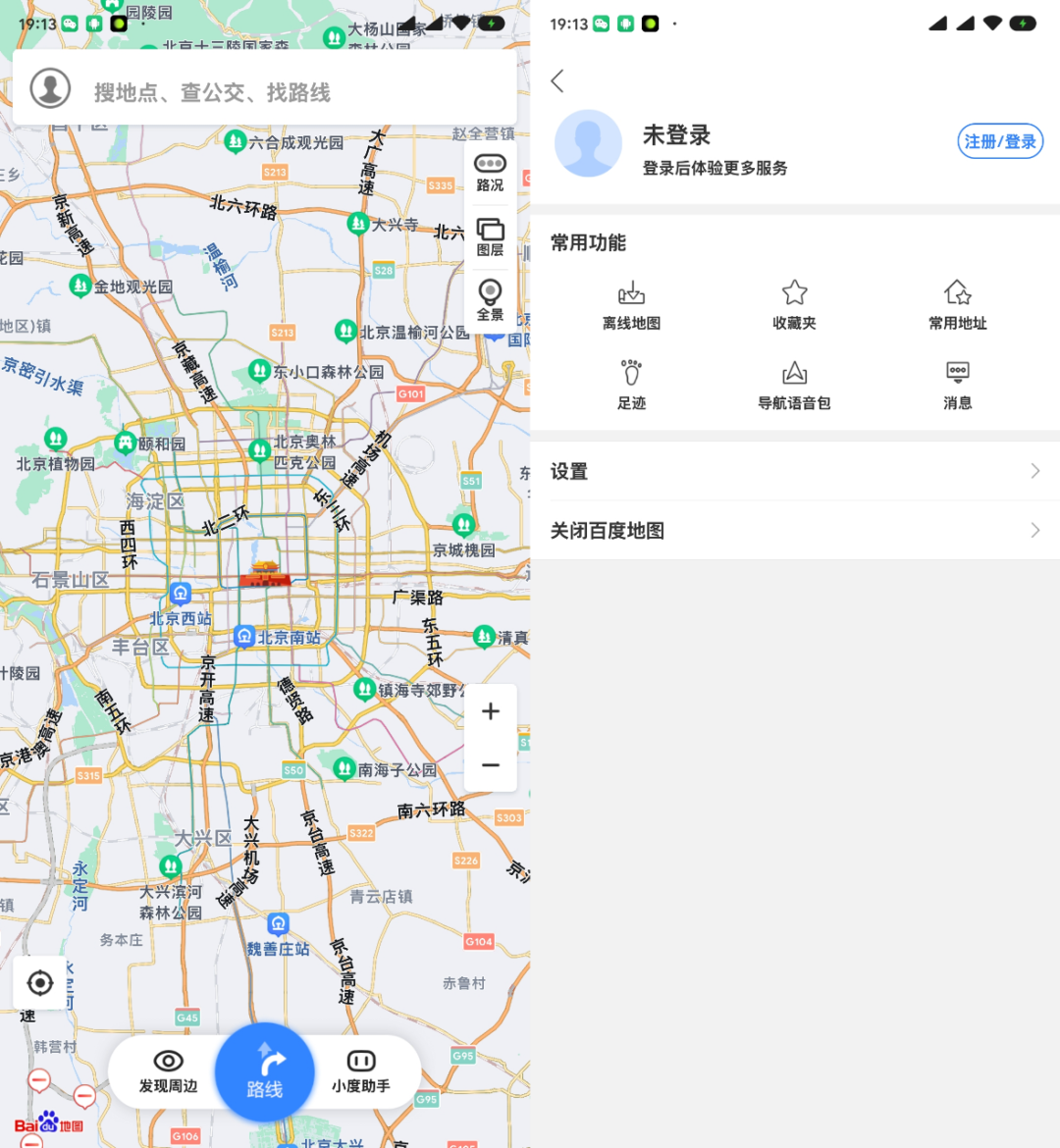Go back from the profile page

pyautogui.click(x=557, y=81)
